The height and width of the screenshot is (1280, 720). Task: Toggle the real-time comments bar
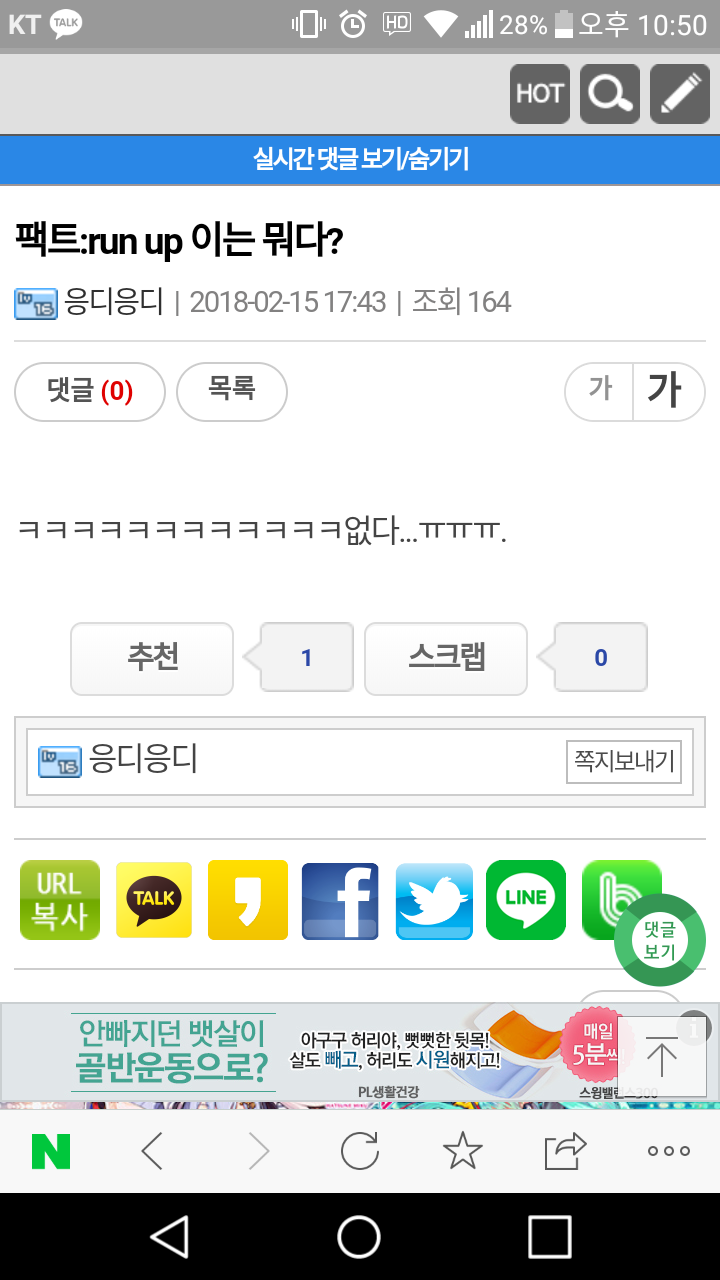pos(360,159)
